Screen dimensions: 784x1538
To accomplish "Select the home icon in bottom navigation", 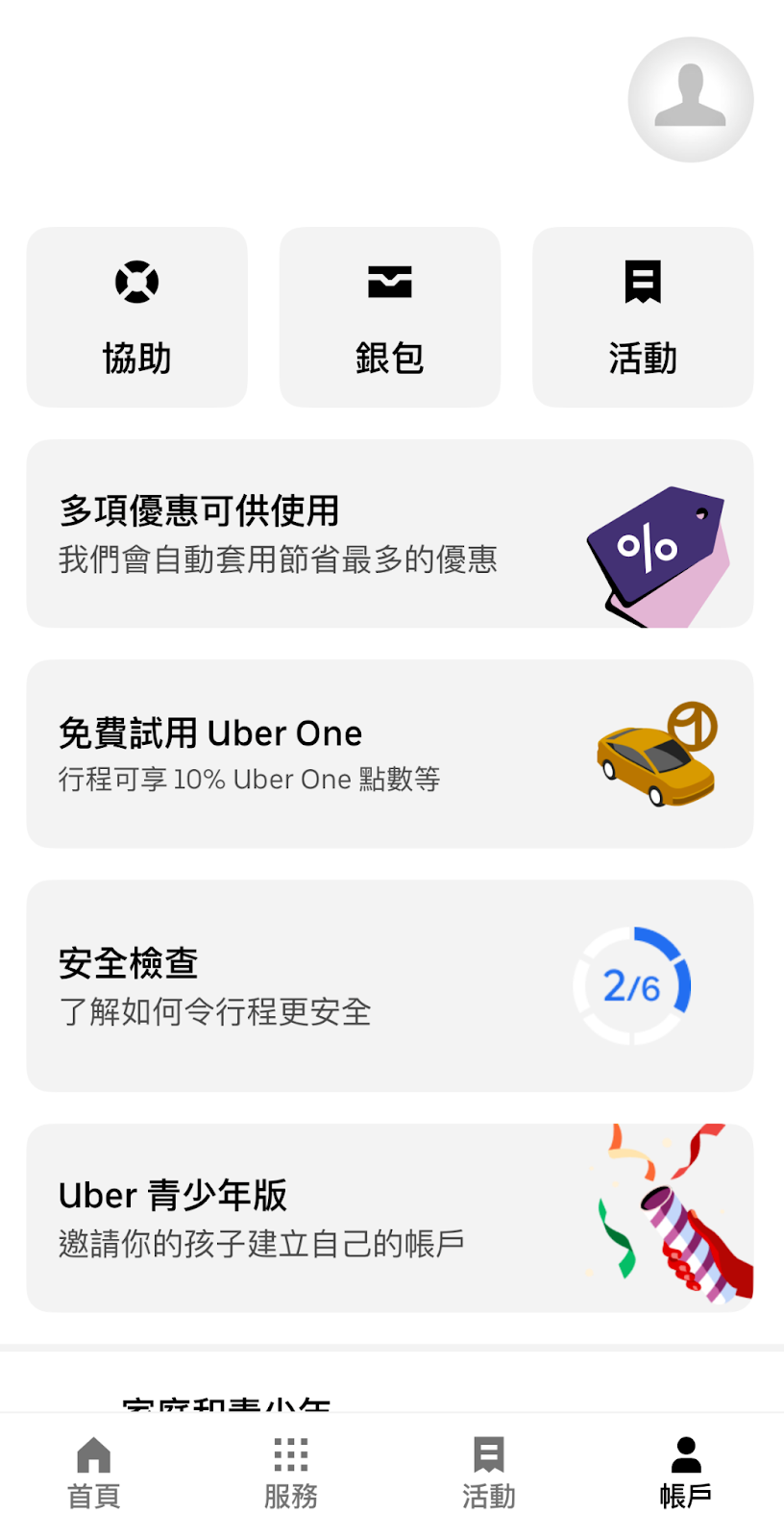I will pos(93,1454).
